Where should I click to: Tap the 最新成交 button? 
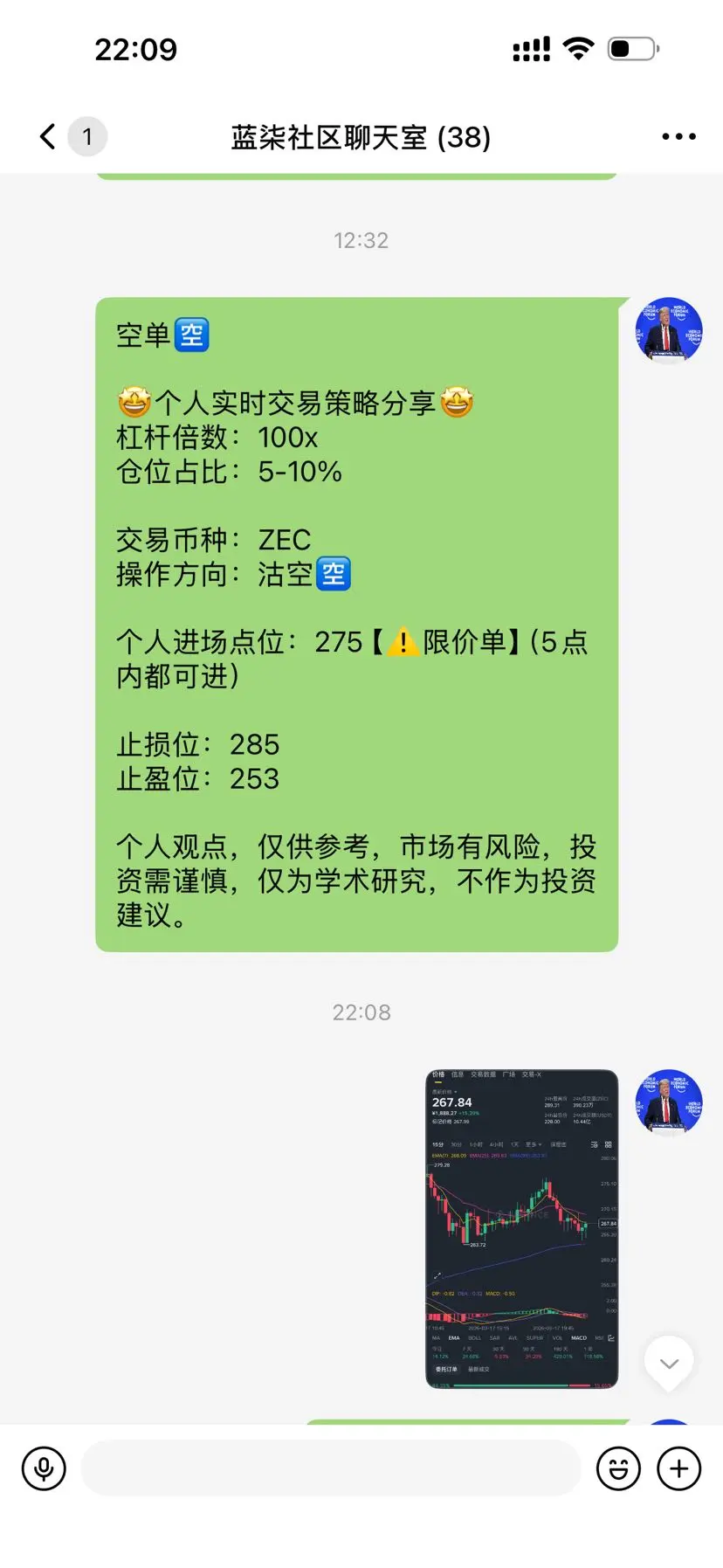(479, 1368)
